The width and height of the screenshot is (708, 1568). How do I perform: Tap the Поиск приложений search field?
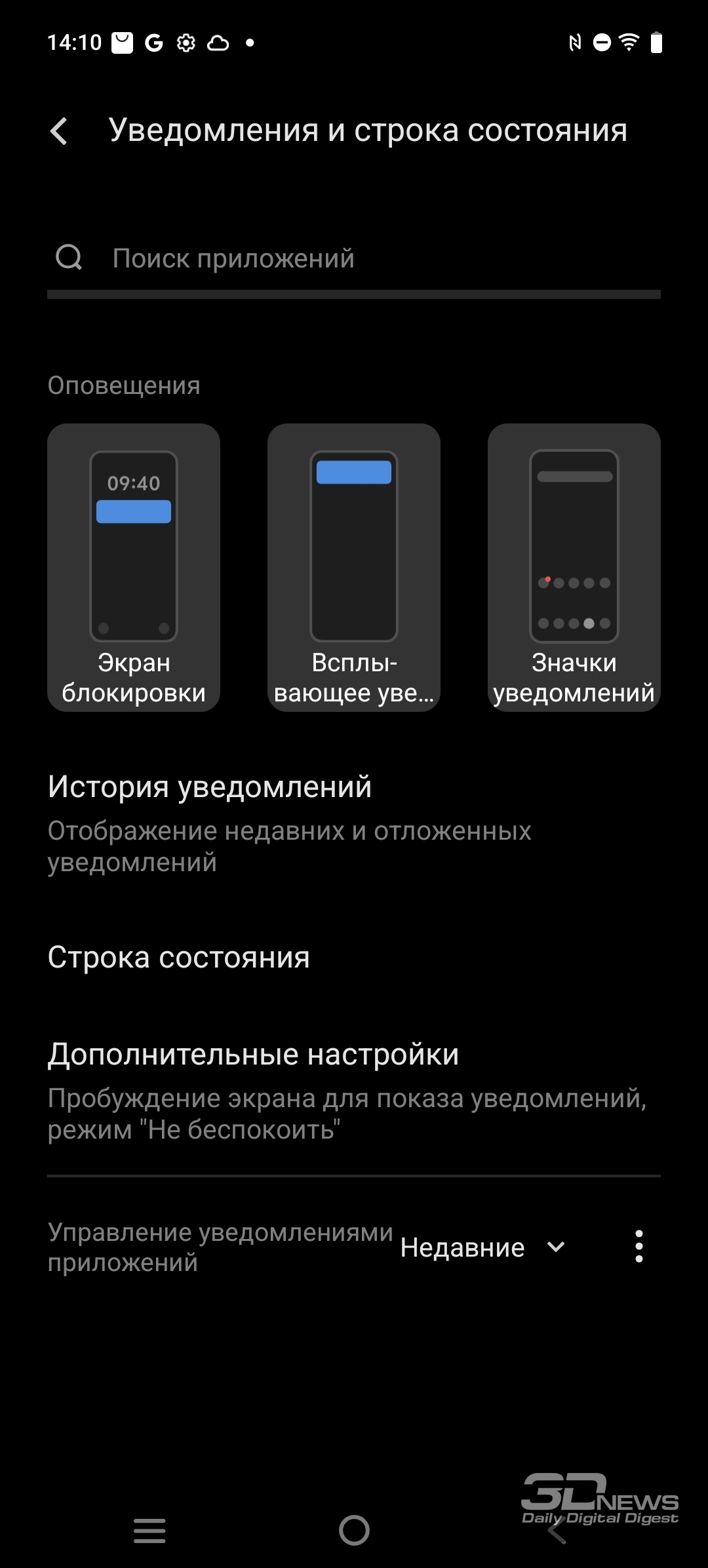354,258
